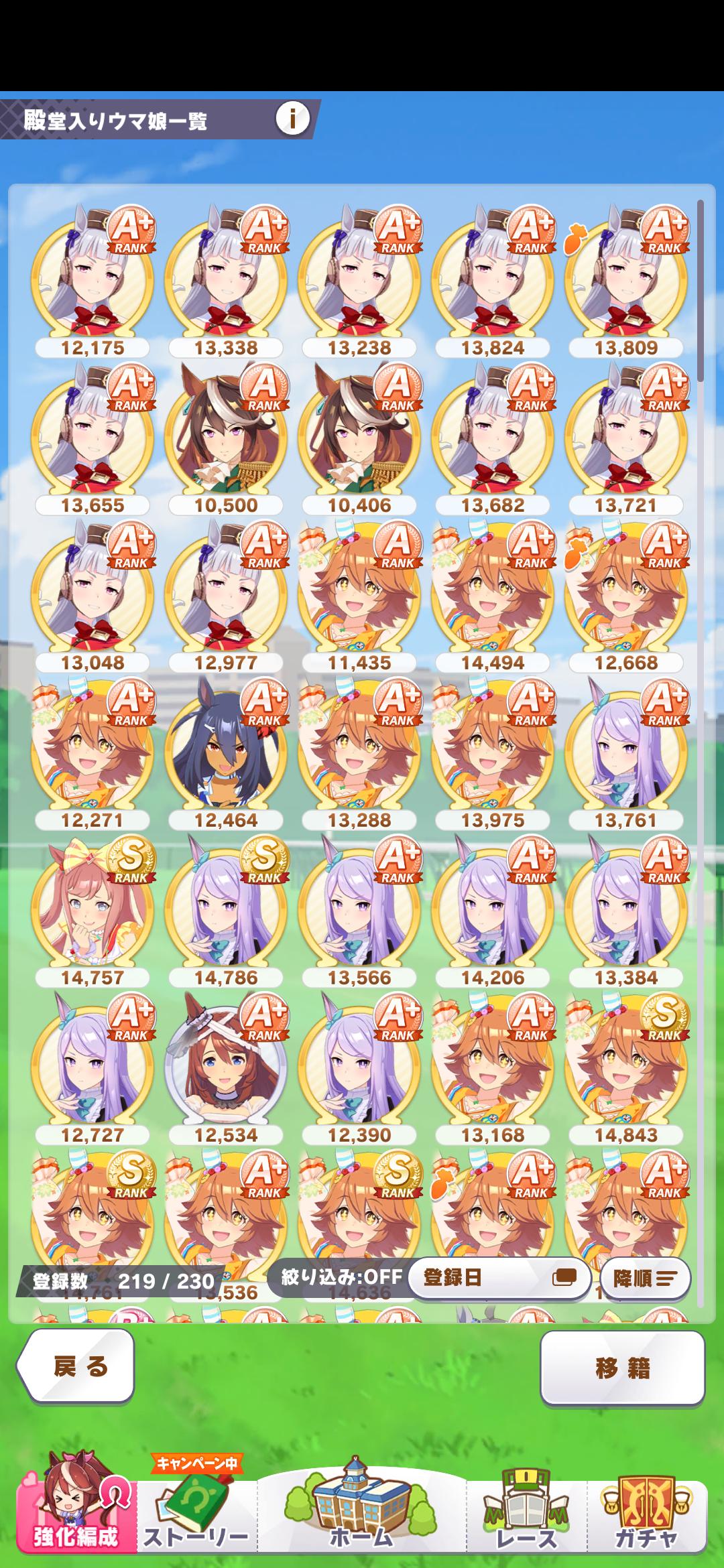Open the info icon beside 殿堂入りウマ娘一覧
The image size is (724, 1568).
292,119
